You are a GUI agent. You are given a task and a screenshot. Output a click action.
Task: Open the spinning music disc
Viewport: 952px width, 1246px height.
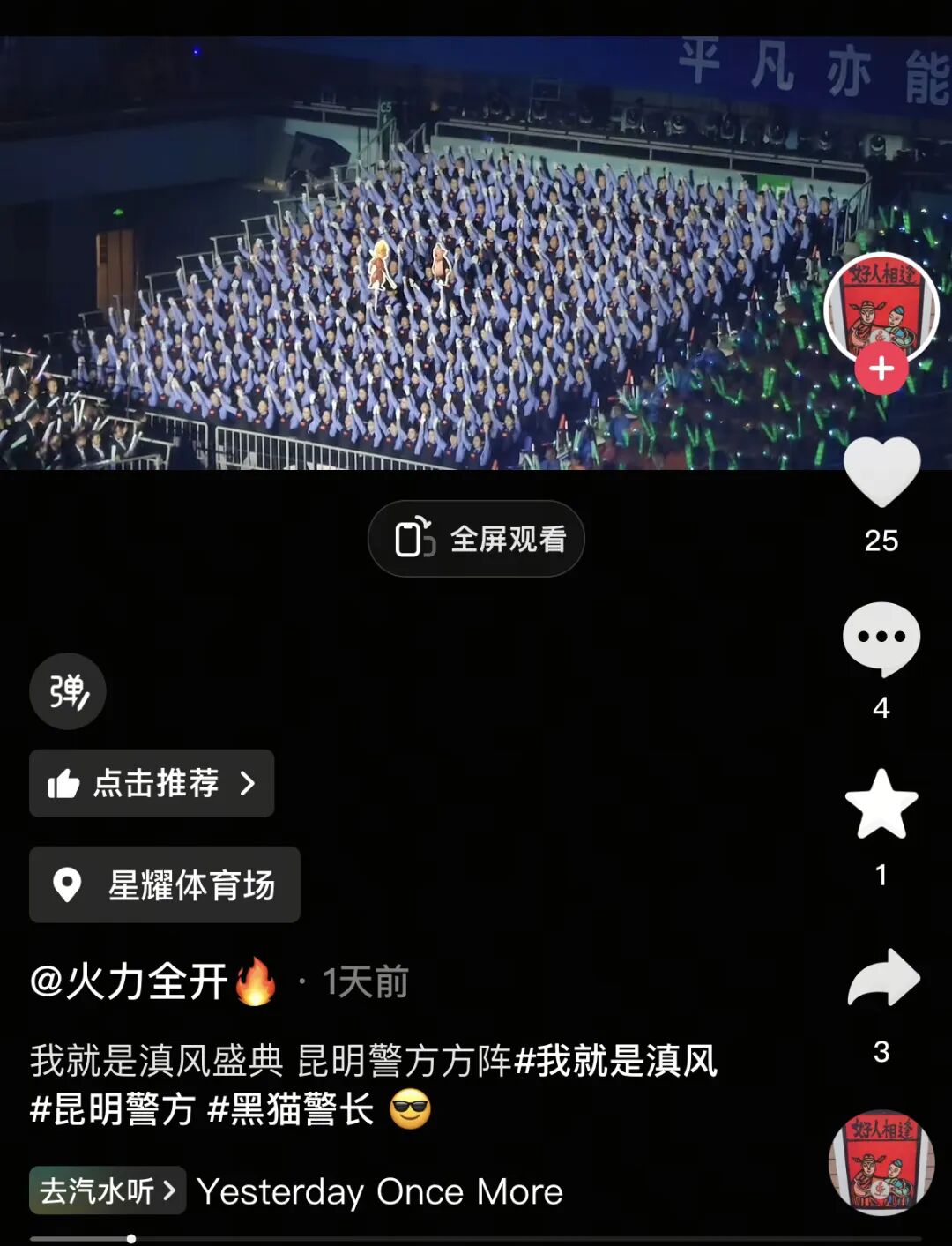pyautogui.click(x=881, y=1162)
